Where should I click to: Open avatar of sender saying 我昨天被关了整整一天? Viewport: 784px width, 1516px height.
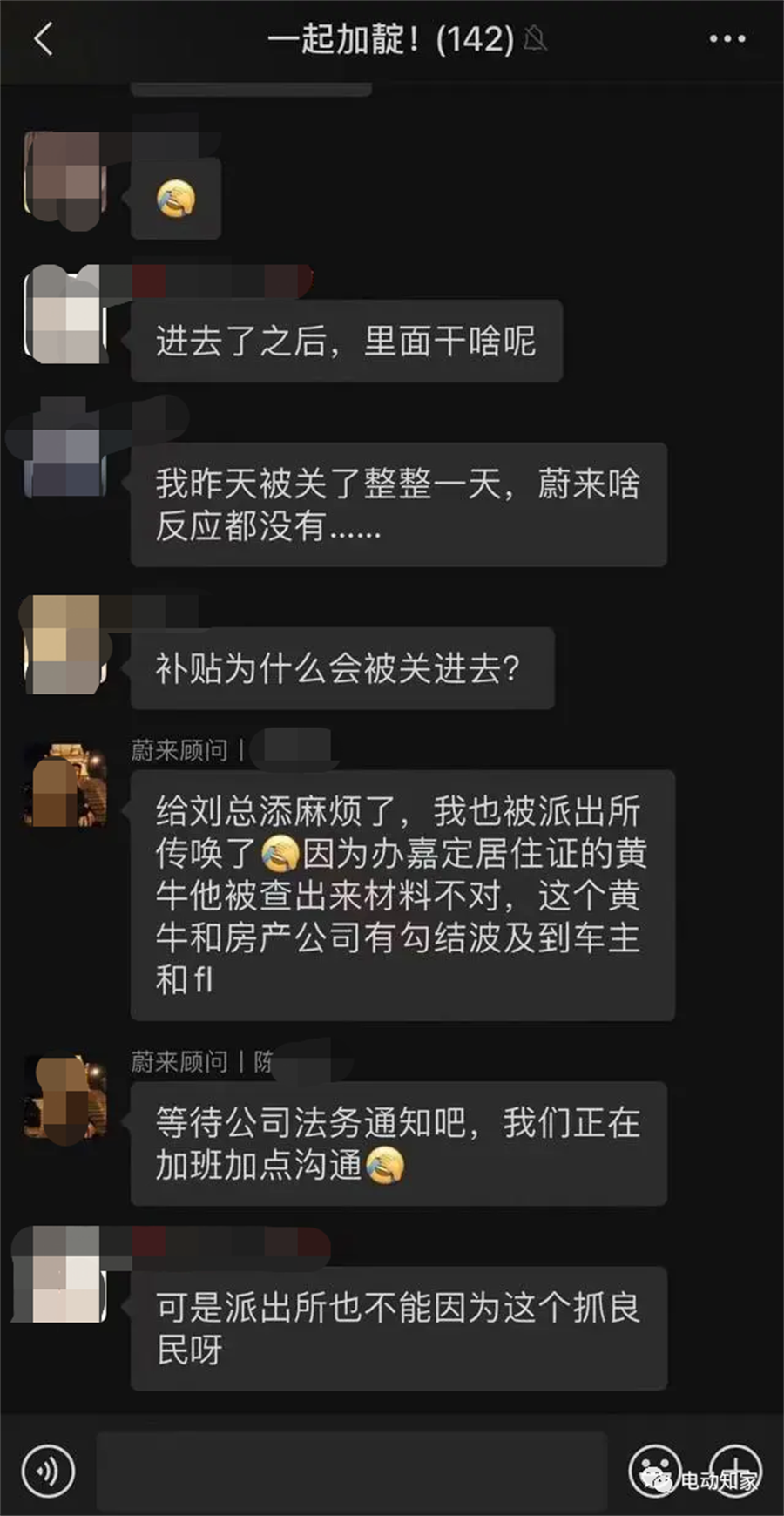pos(65,455)
